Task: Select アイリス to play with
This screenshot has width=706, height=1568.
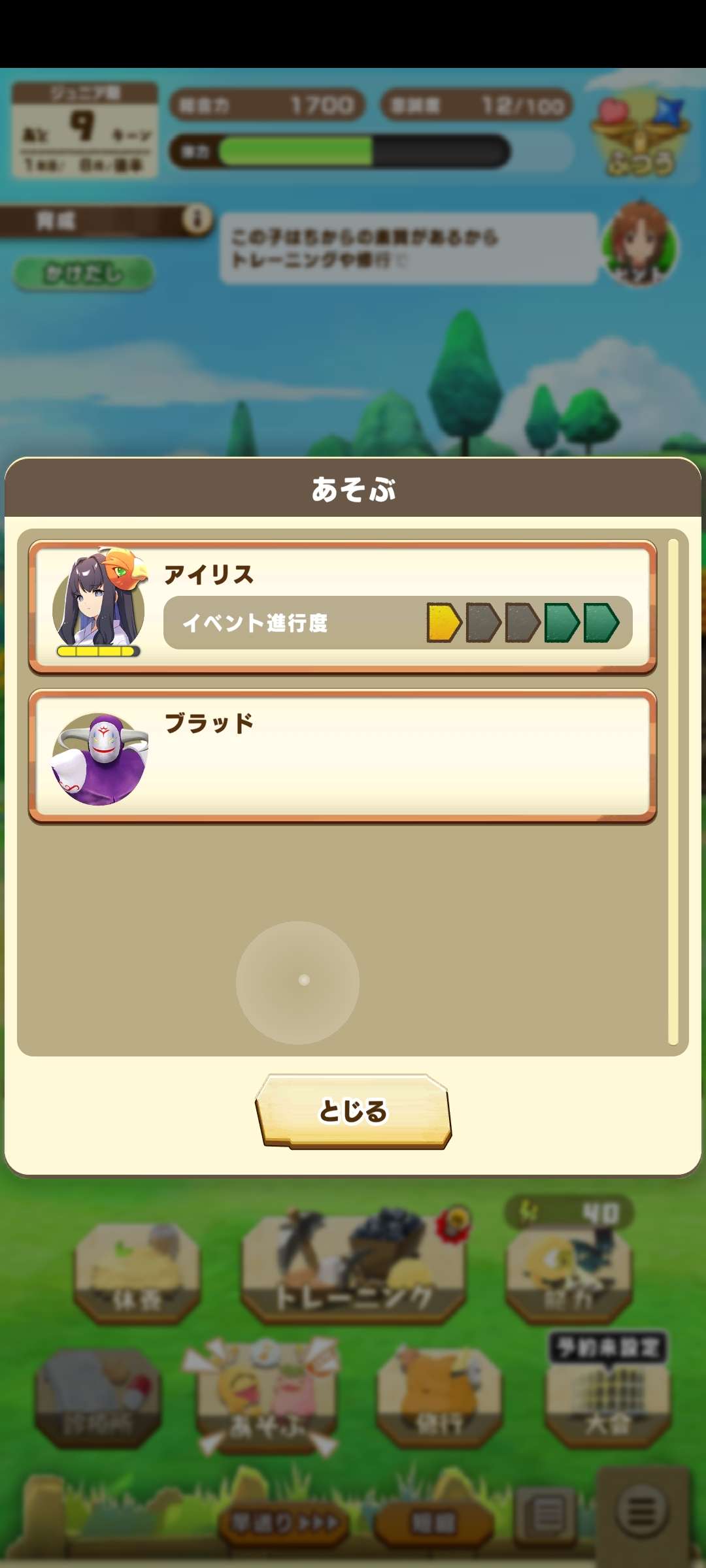Action: tap(343, 607)
